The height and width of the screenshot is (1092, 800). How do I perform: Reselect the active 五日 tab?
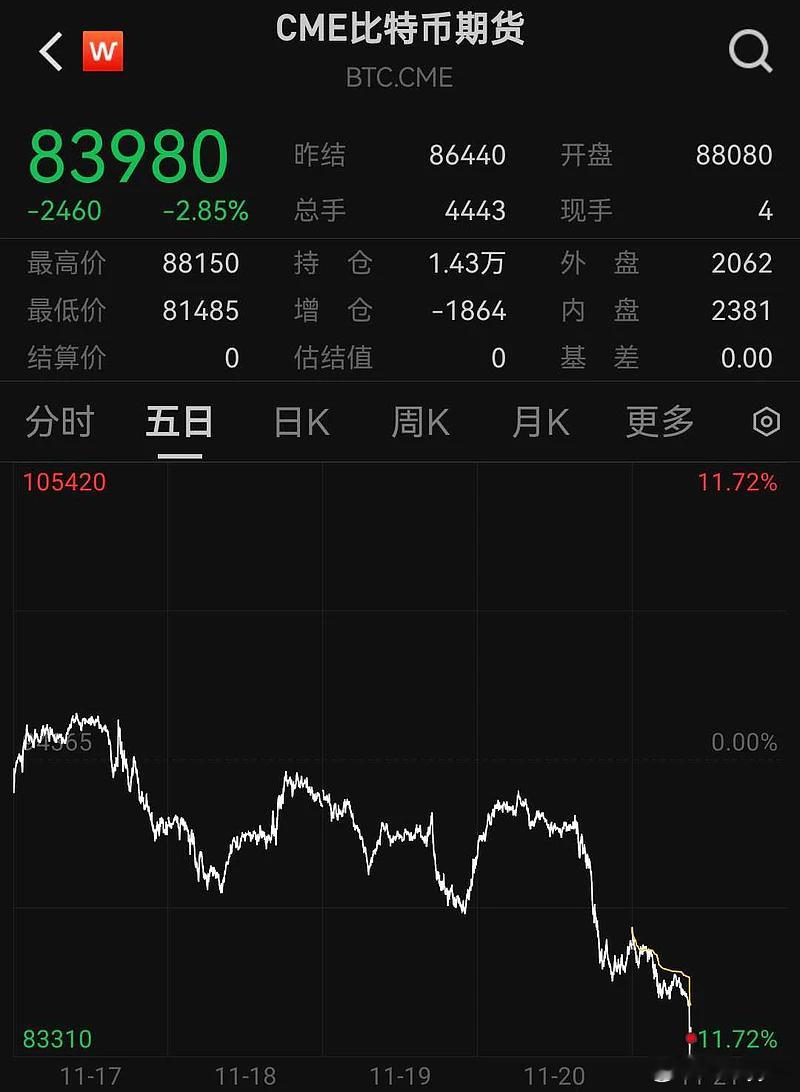179,422
